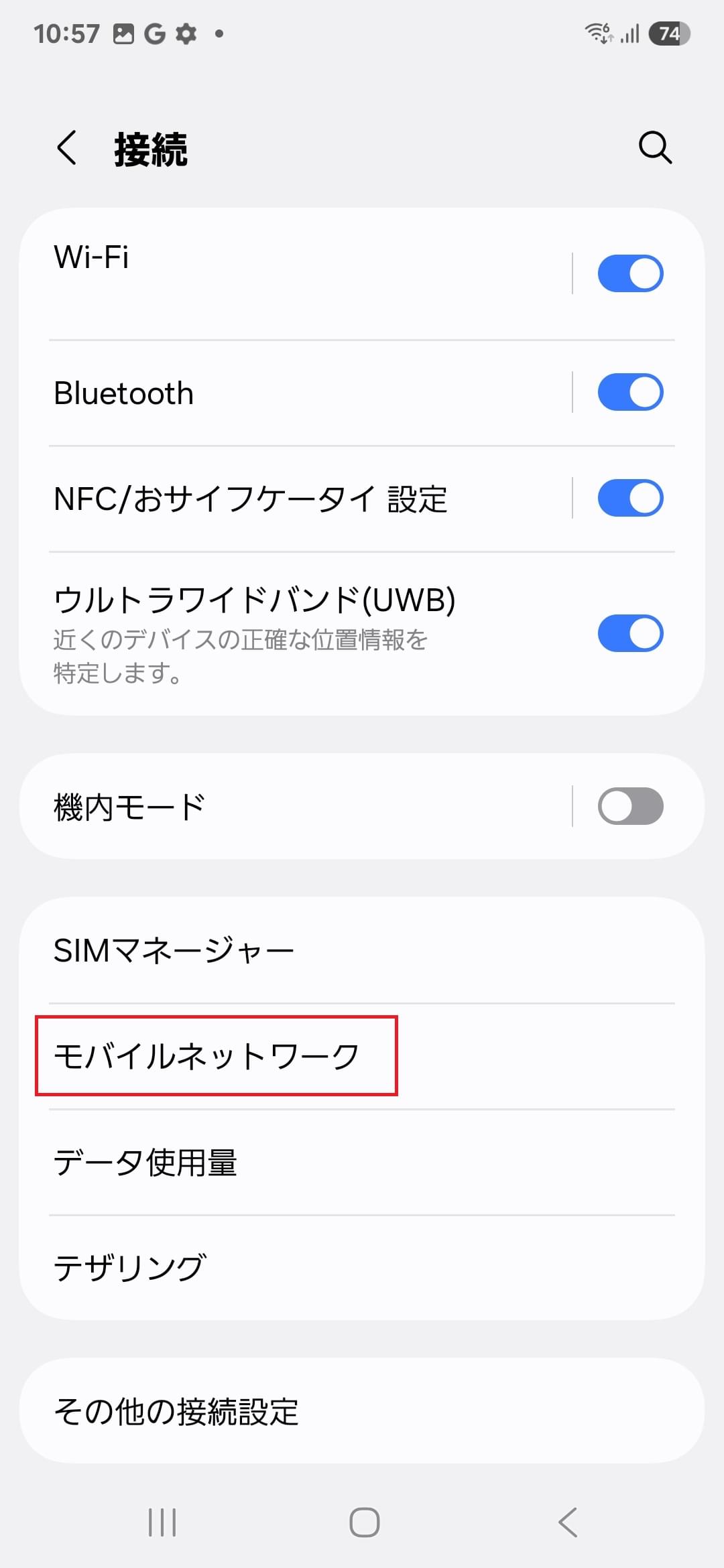
Task: Click the Wi-Fi status bar icon
Action: click(x=599, y=32)
